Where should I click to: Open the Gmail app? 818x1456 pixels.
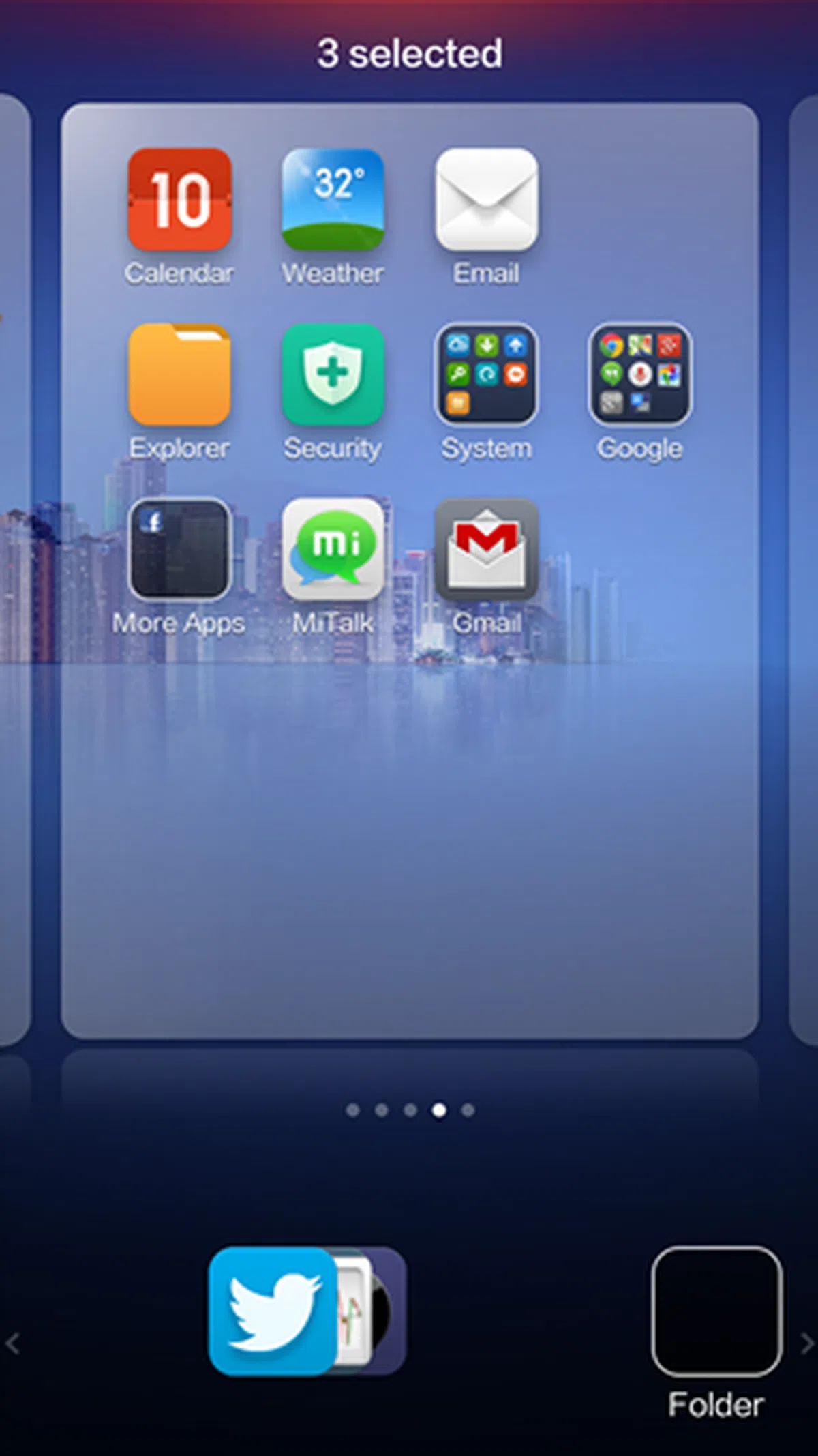click(486, 549)
